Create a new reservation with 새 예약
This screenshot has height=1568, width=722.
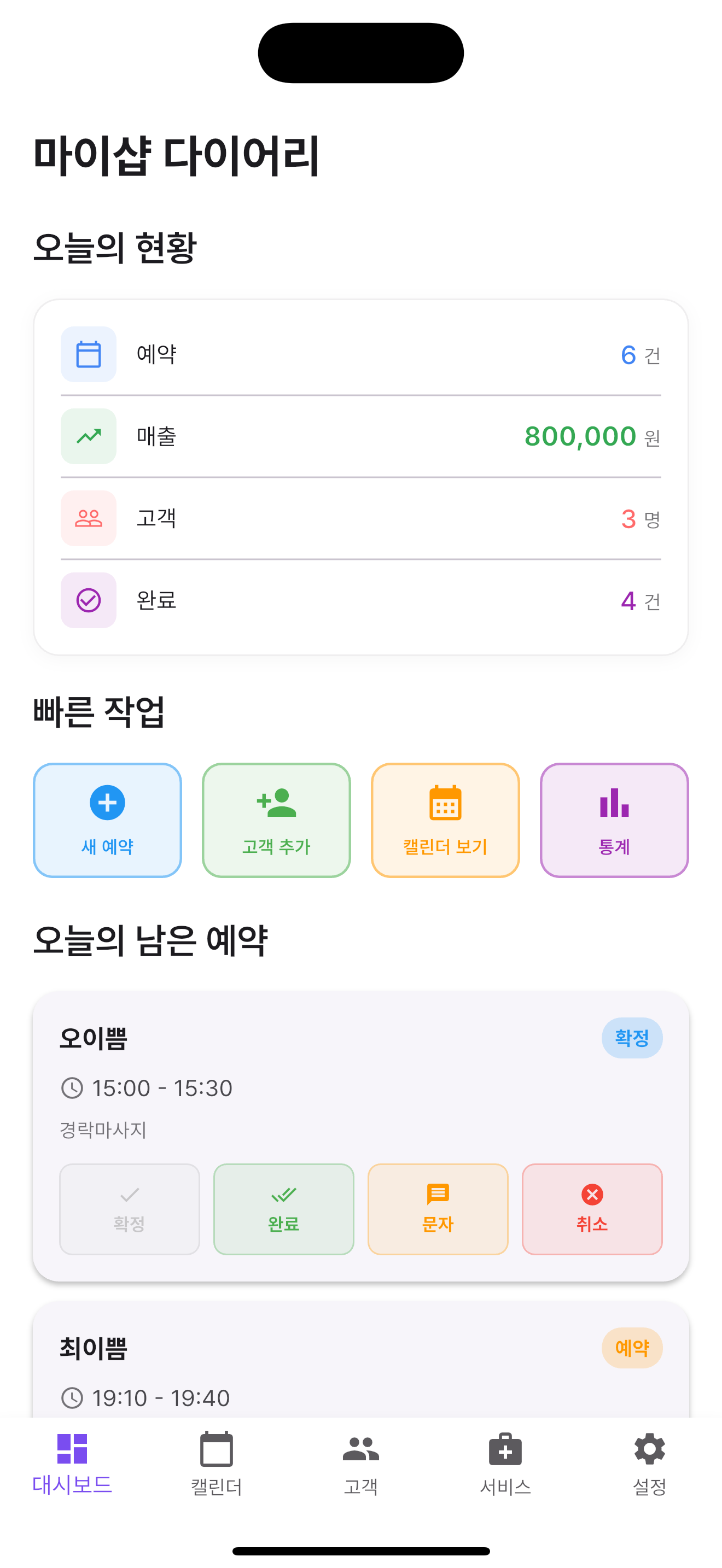pyautogui.click(x=107, y=820)
